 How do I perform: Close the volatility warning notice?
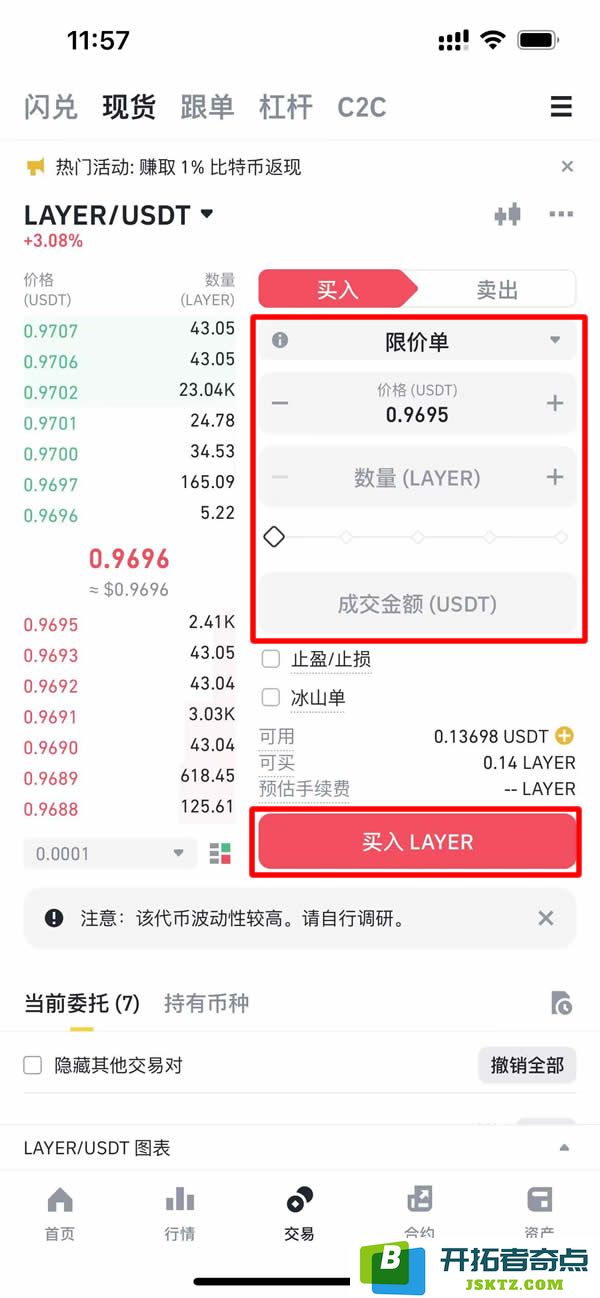(546, 918)
